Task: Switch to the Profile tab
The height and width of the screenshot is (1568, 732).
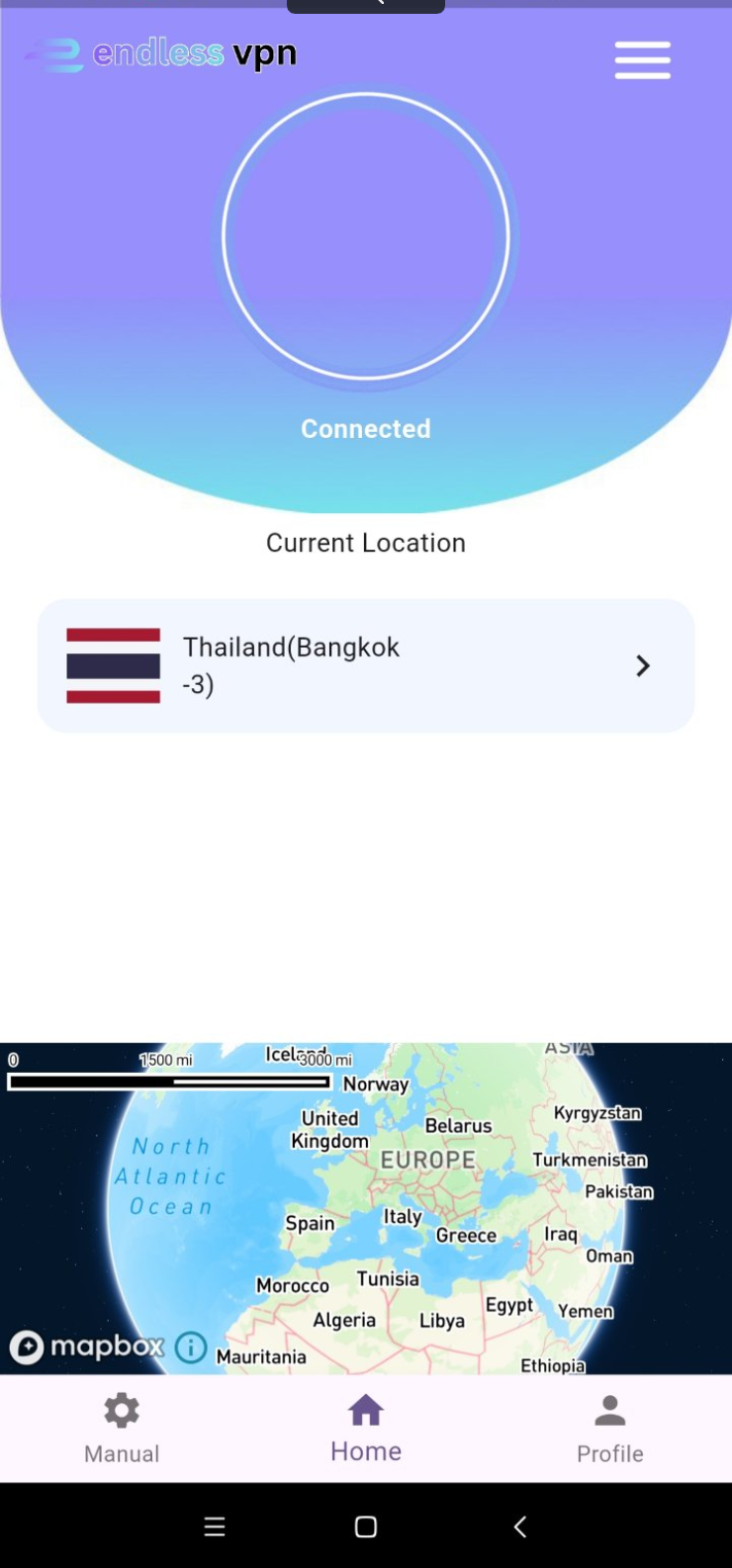Action: pyautogui.click(x=609, y=1429)
